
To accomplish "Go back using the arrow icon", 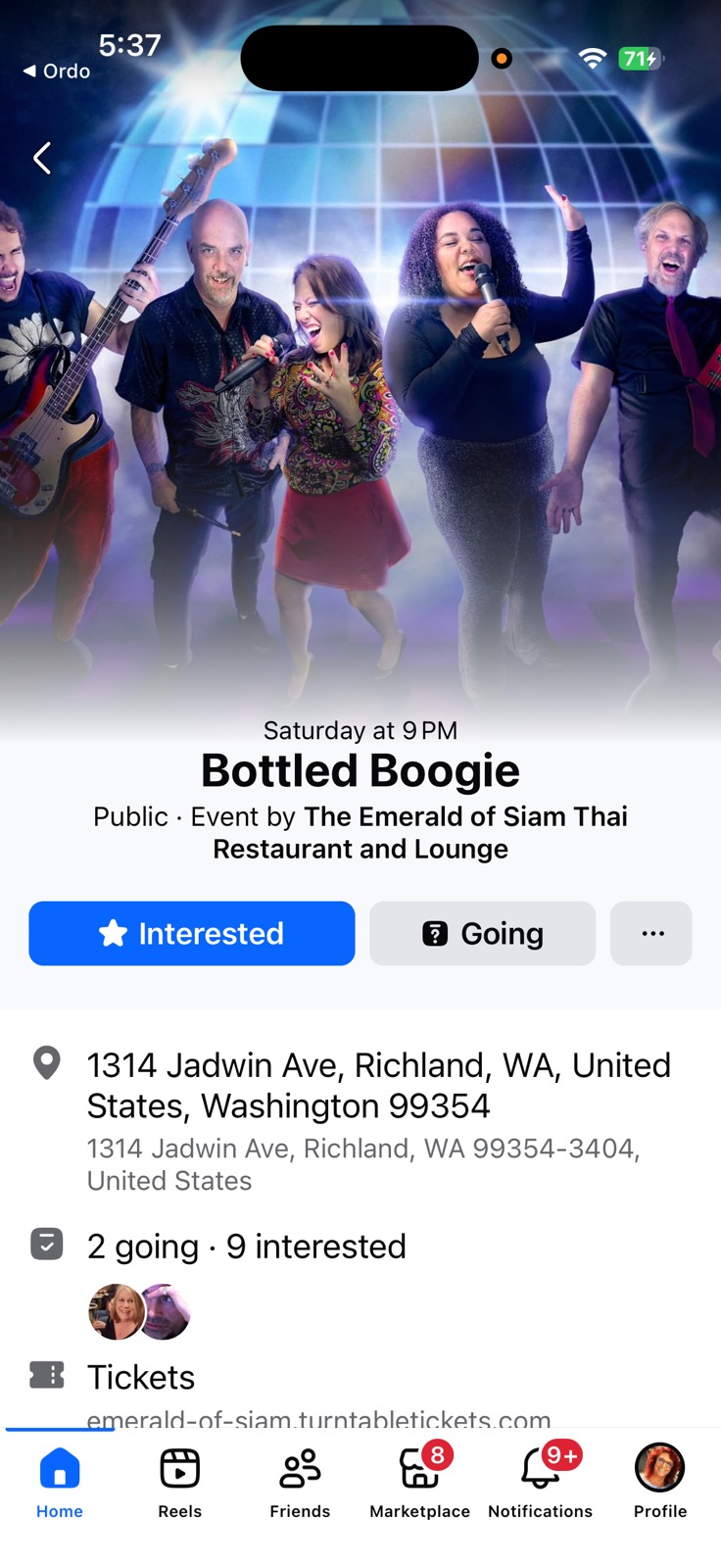I will (42, 158).
